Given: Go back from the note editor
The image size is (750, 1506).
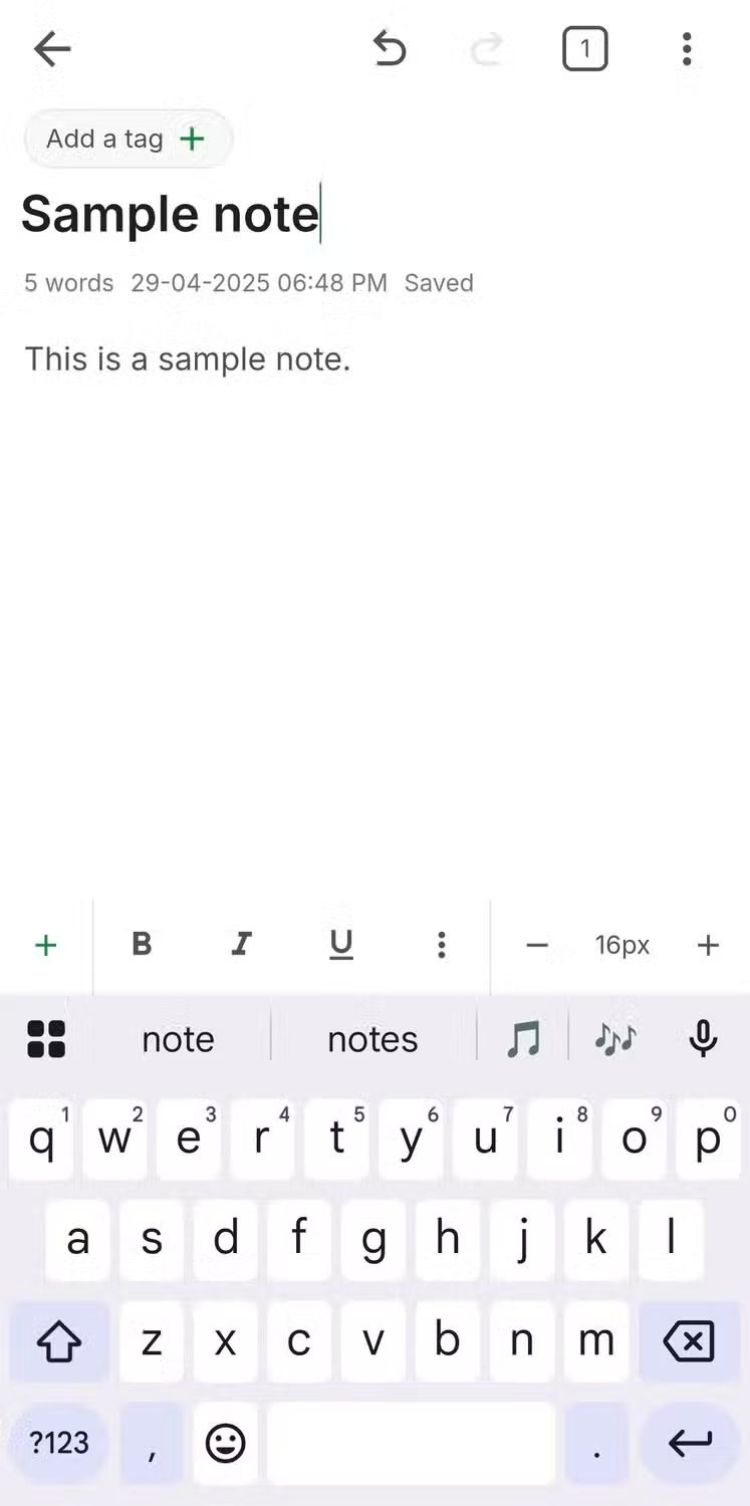Looking at the screenshot, I should 52,49.
